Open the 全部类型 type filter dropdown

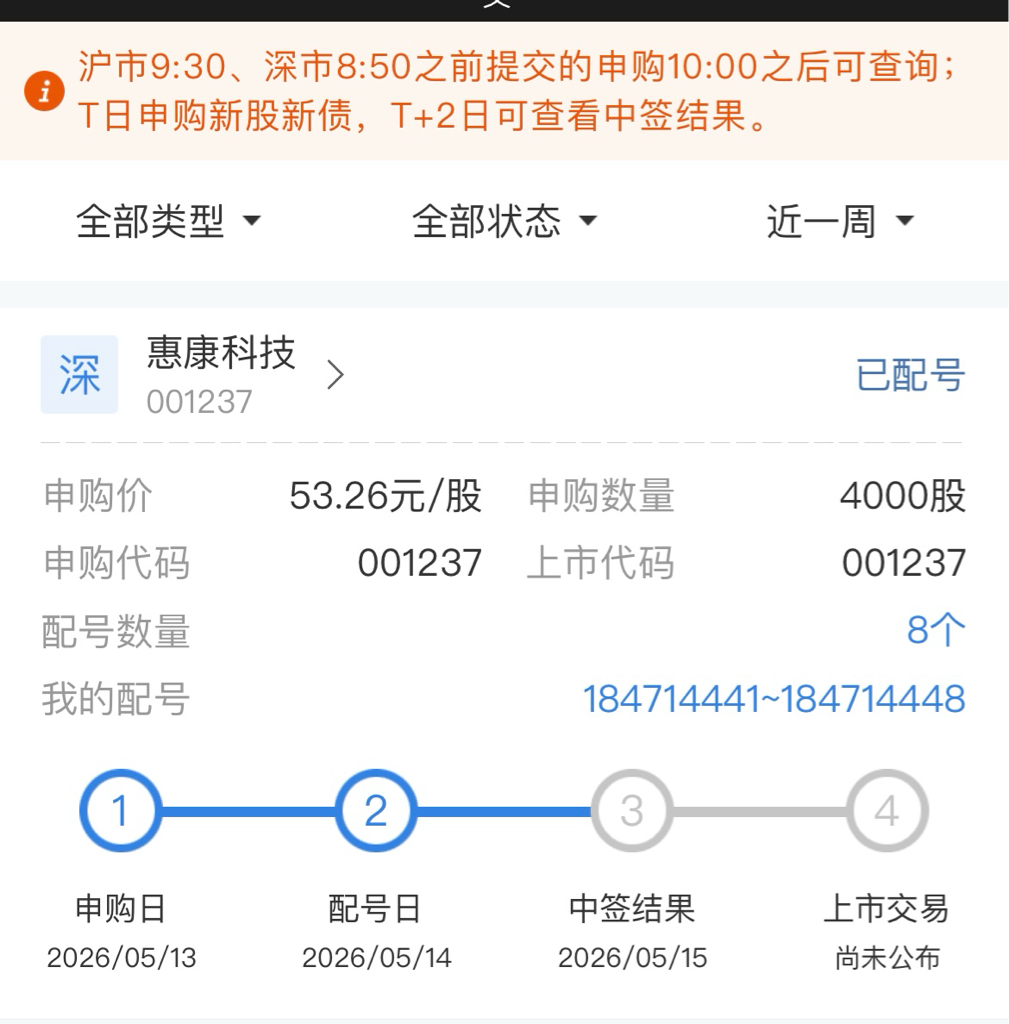(x=168, y=221)
